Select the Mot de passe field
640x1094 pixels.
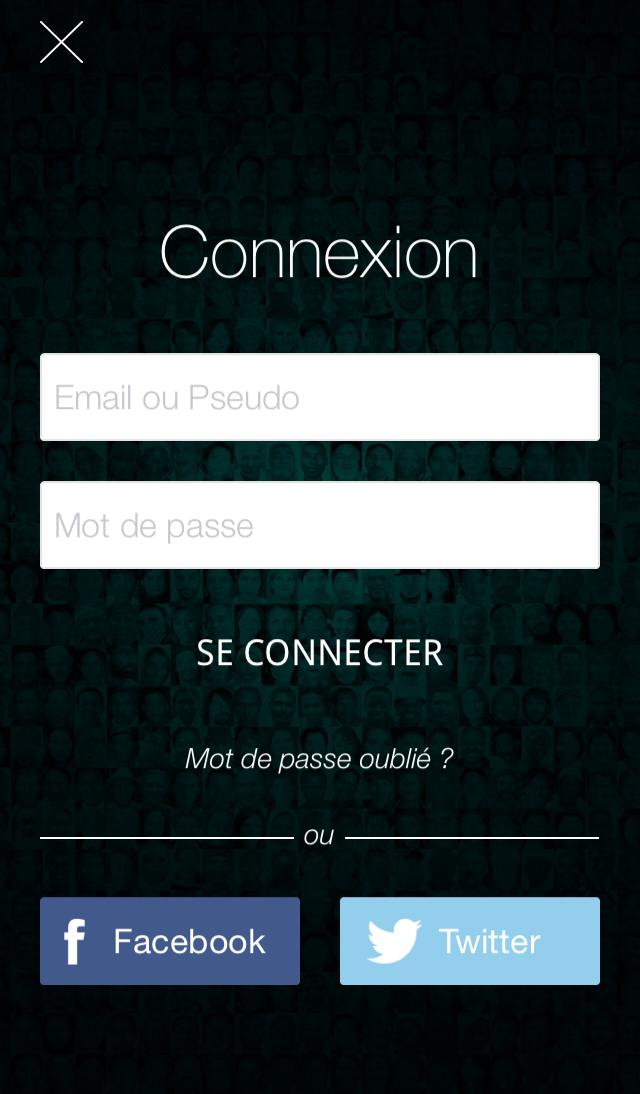(320, 525)
